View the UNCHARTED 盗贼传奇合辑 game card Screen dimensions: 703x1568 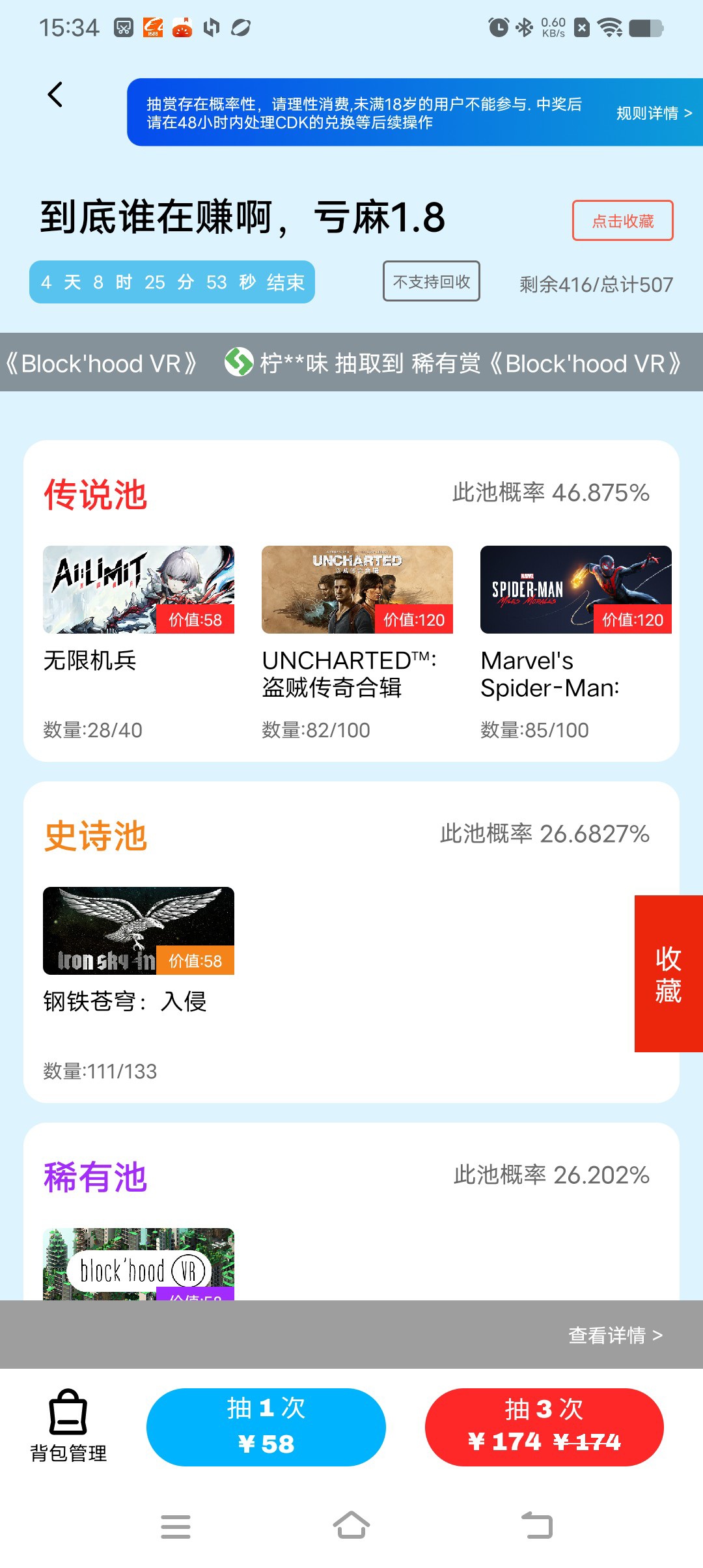[357, 590]
